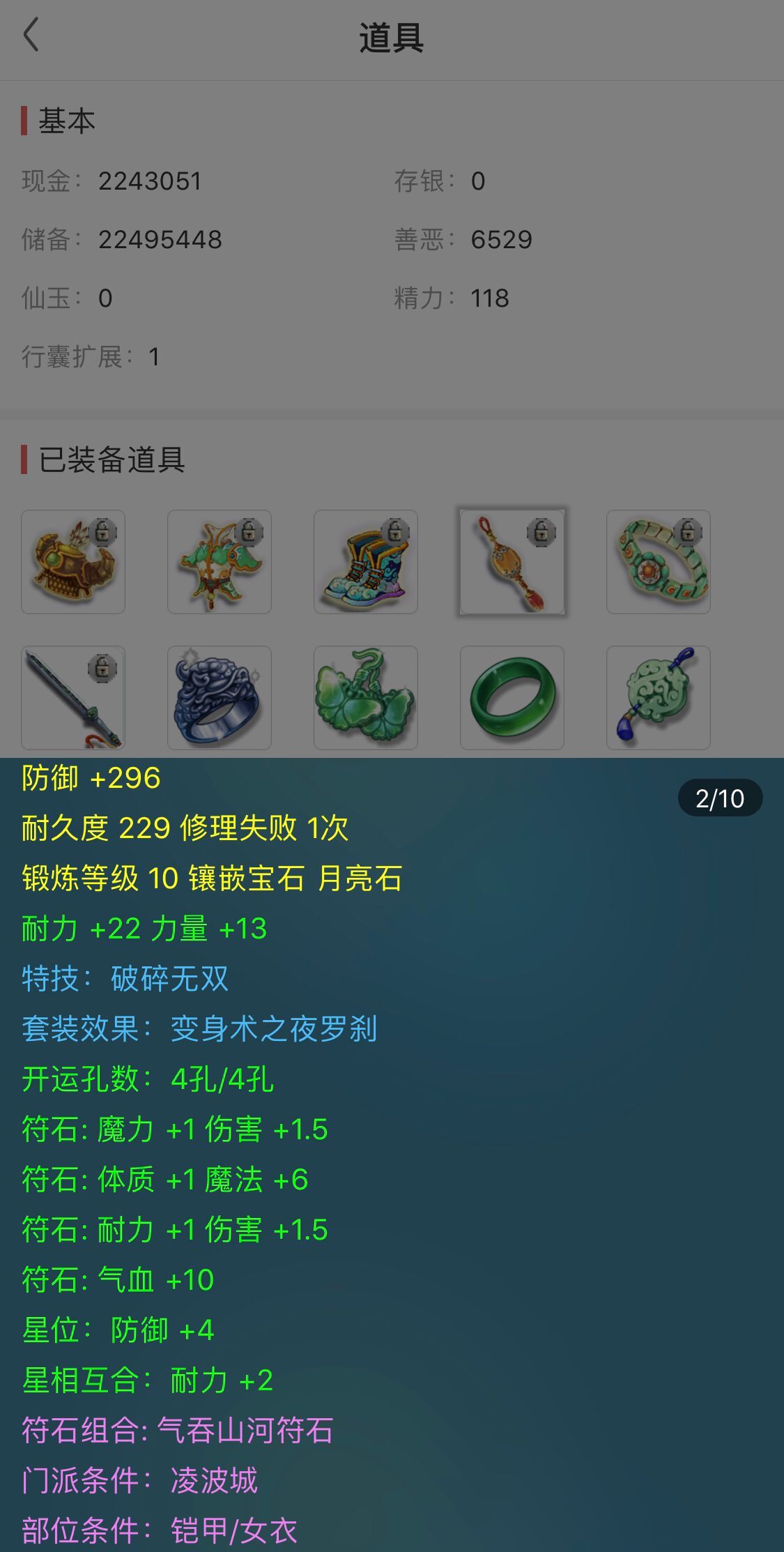
Task: Go back from the 道具 page
Action: (31, 36)
